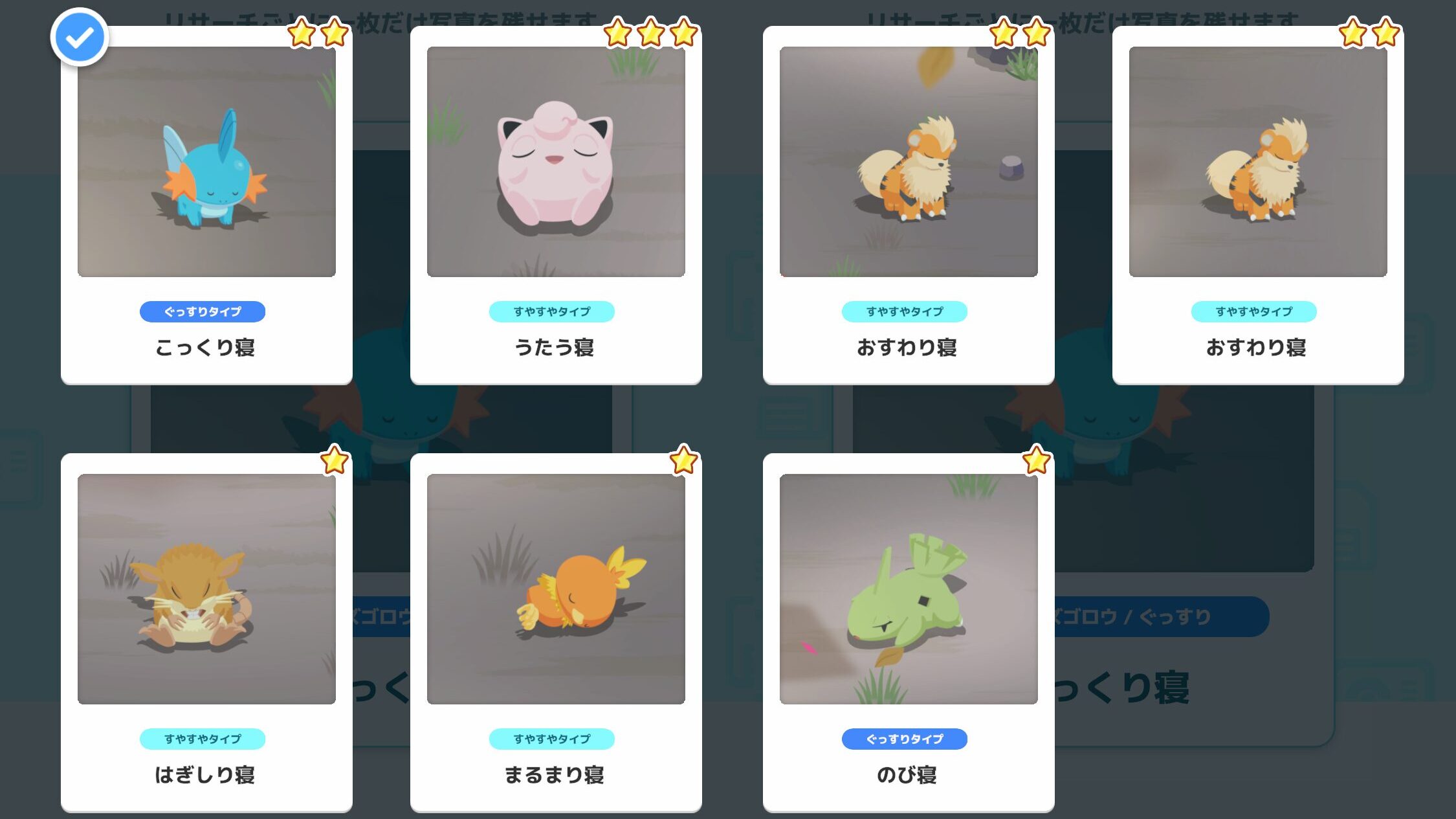This screenshot has height=819, width=1456.
Task: Select the こっくり寝 Mudkip photo card
Action: 206,204
